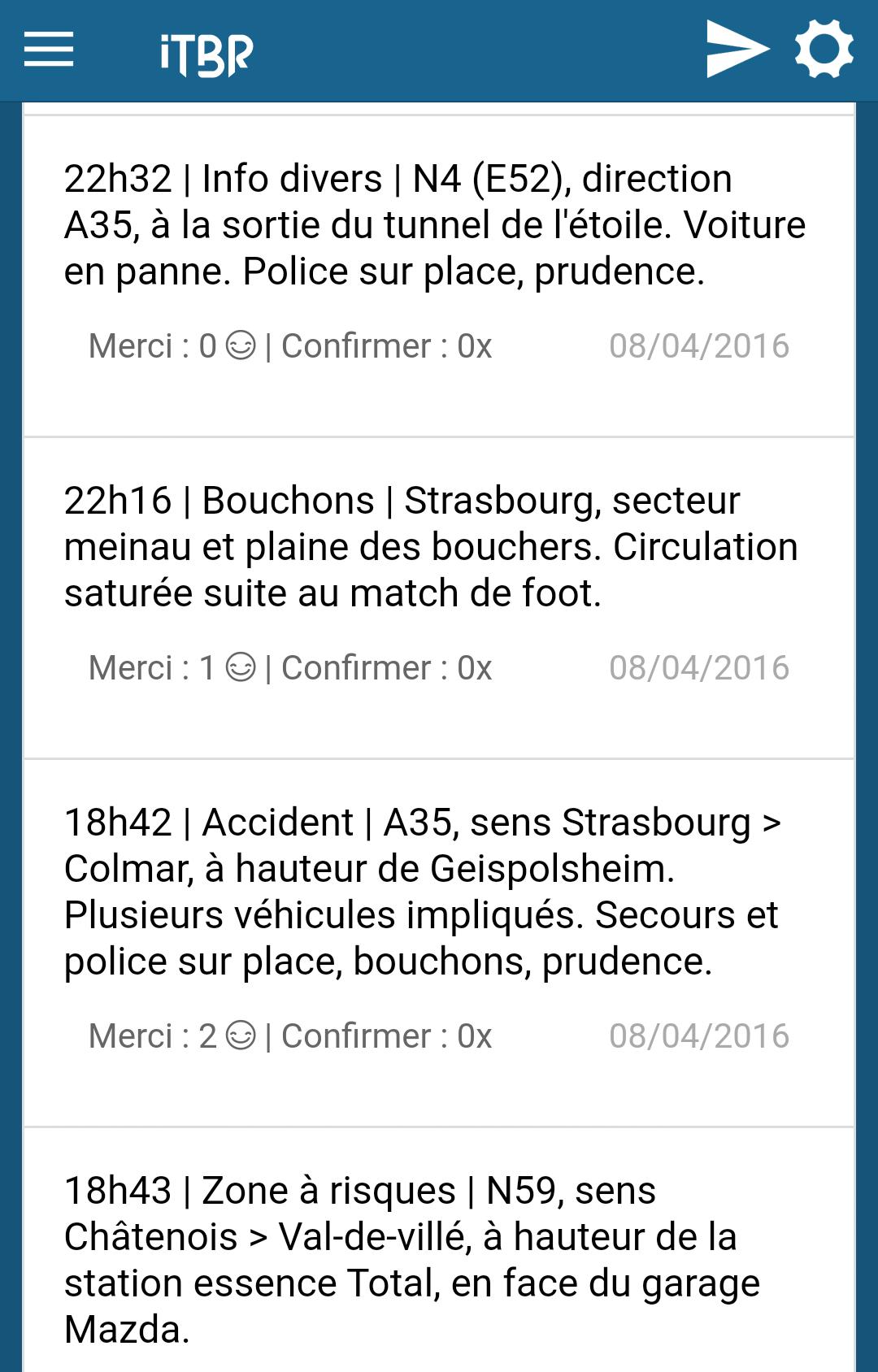
Task: Open the hamburger navigation menu
Action: click(49, 50)
